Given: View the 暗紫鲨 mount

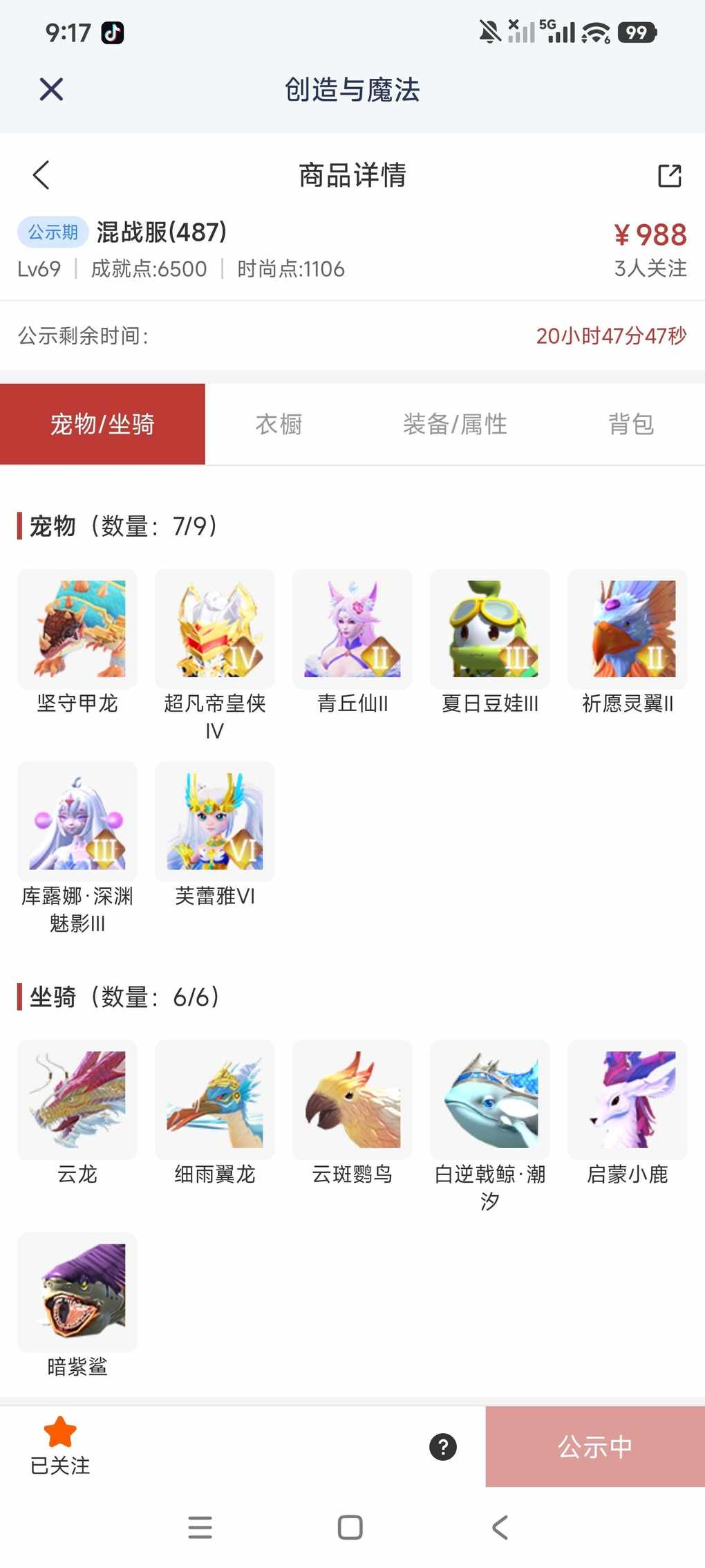Looking at the screenshot, I should [77, 1292].
